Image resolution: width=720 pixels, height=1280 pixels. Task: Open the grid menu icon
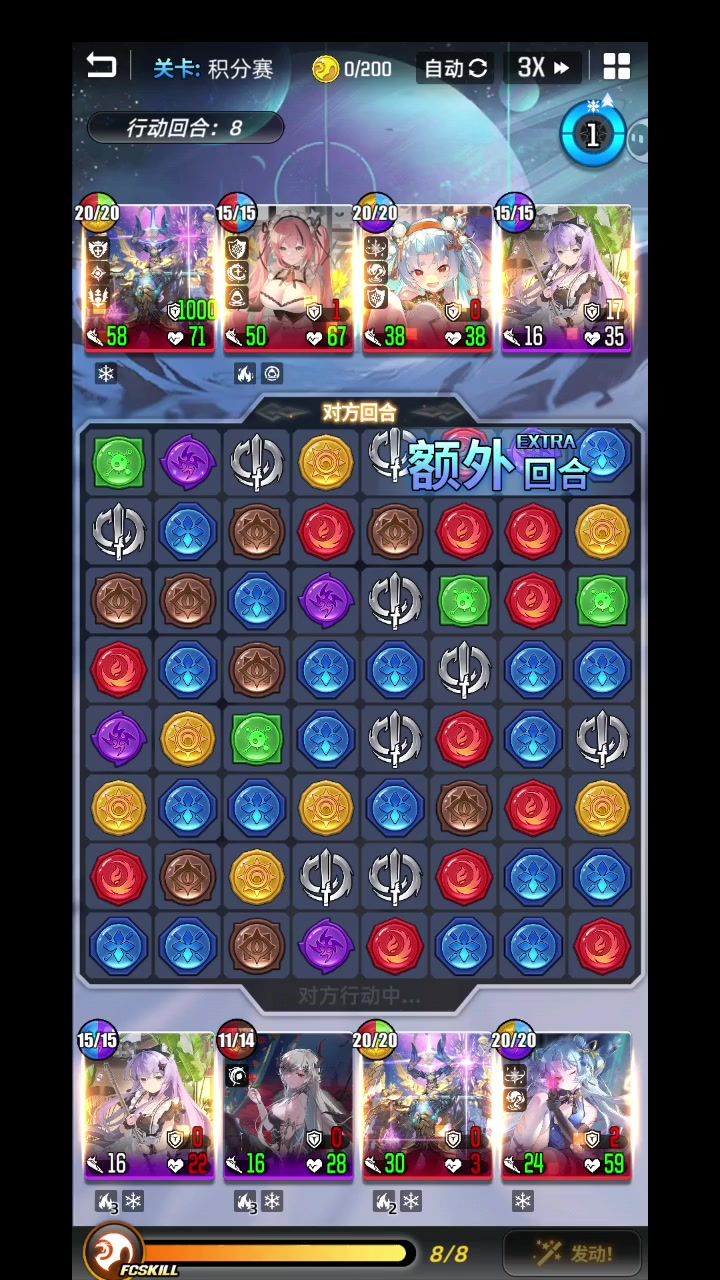617,67
